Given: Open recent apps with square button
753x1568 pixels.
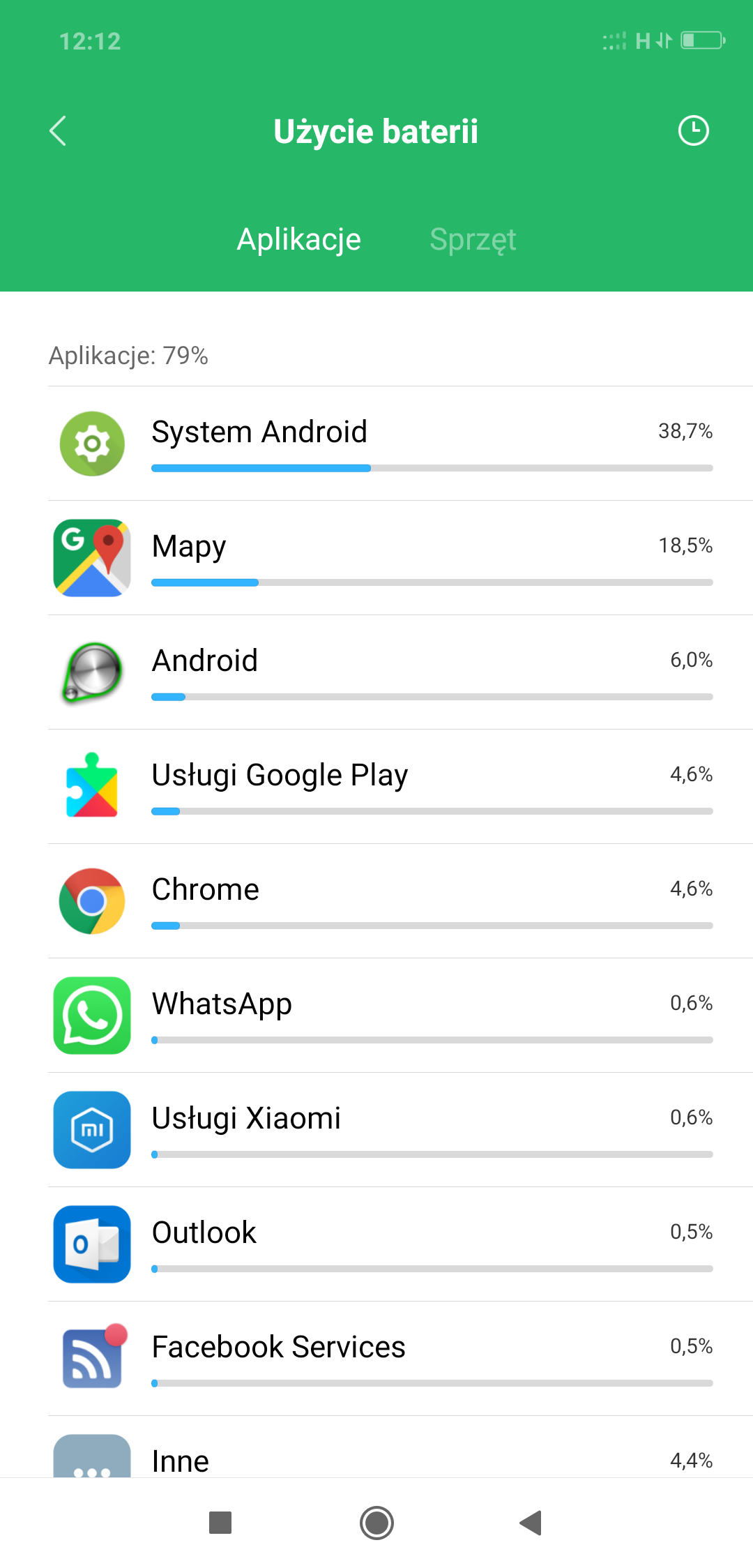Looking at the screenshot, I should coord(220,1523).
